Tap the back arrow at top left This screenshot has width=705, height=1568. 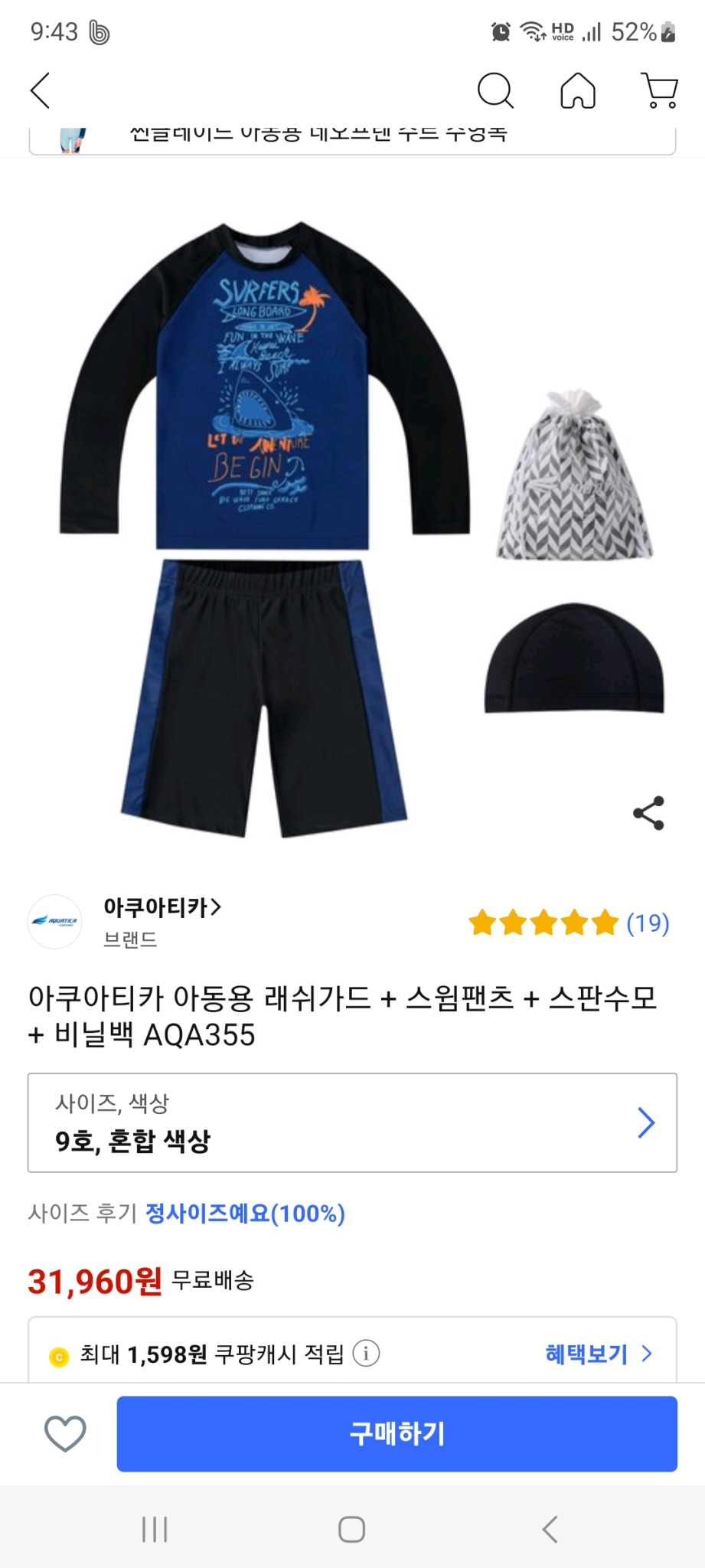coord(40,91)
